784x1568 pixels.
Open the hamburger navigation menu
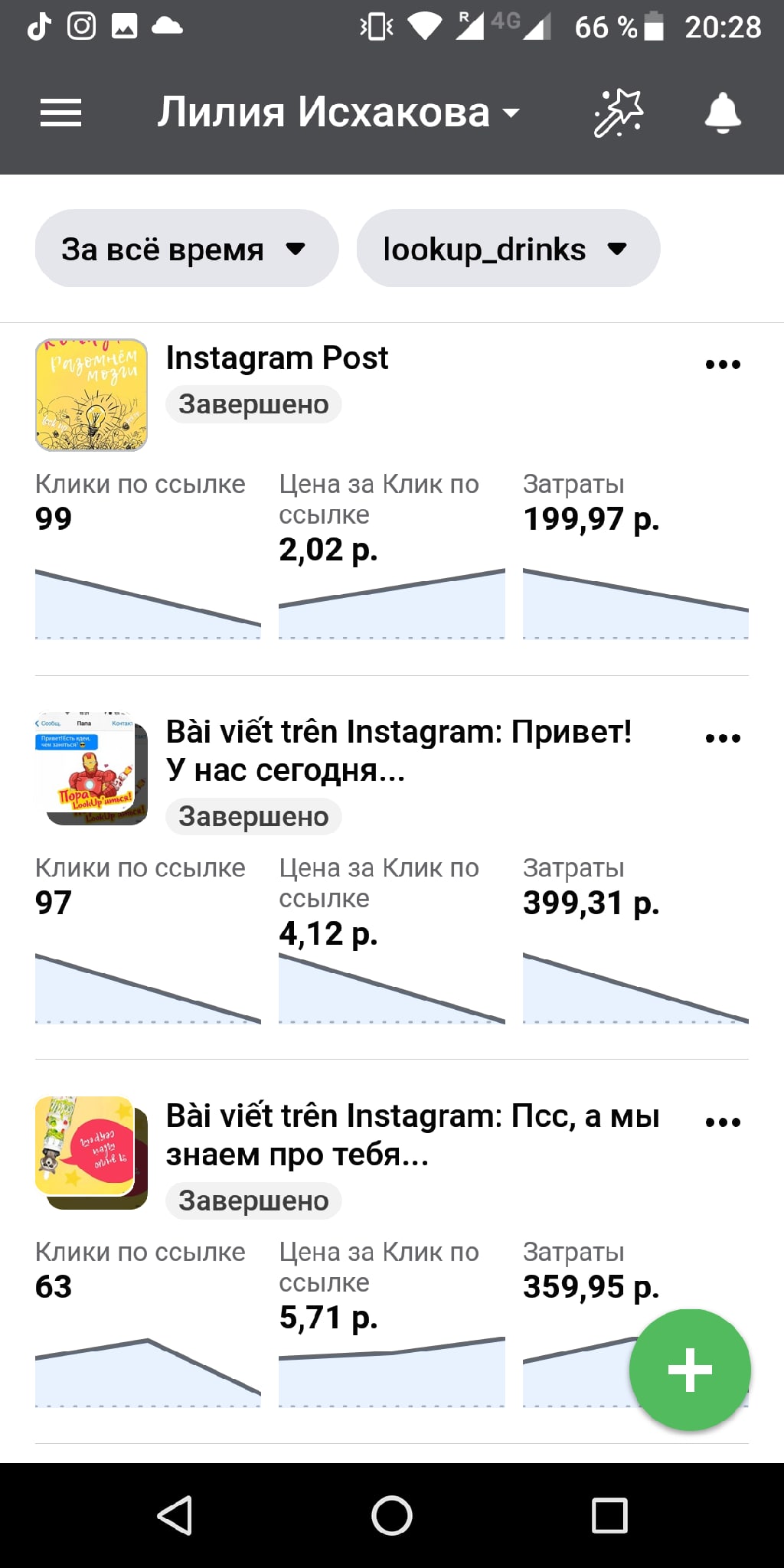tap(61, 113)
